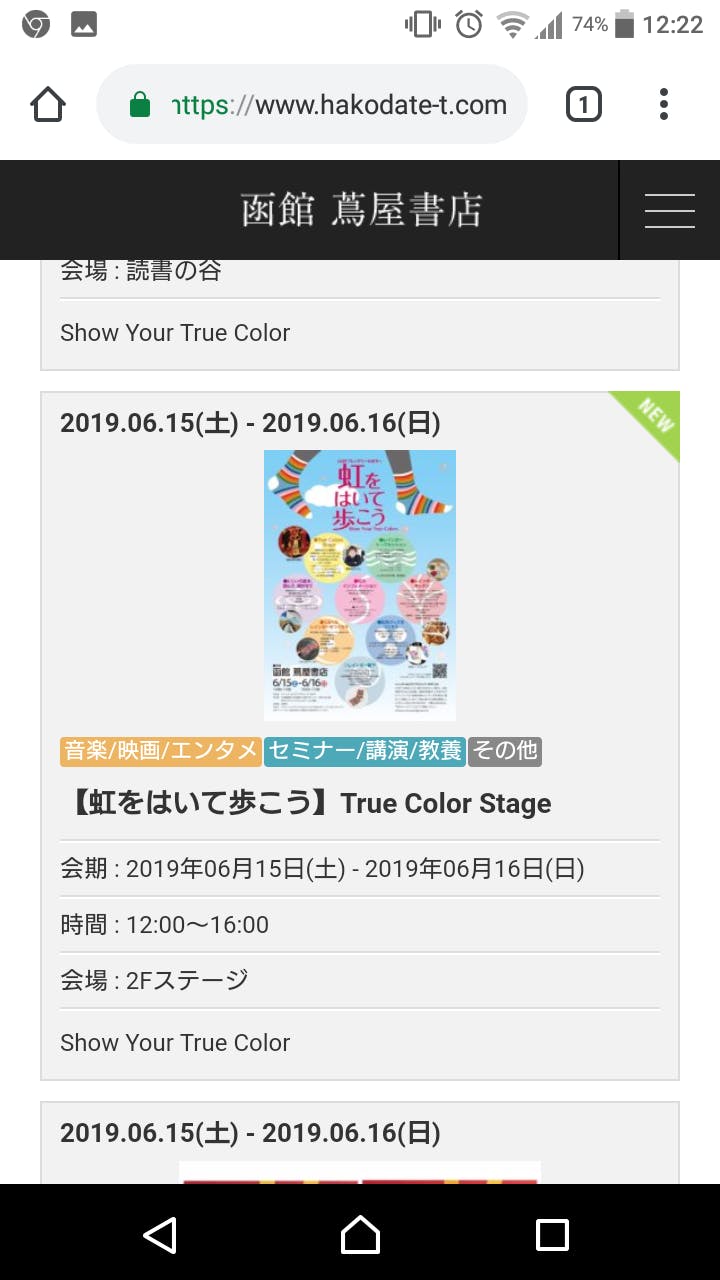The width and height of the screenshot is (720, 1280).
Task: Select the 音楽/映画/エンタメ category tag
Action: click(x=161, y=751)
